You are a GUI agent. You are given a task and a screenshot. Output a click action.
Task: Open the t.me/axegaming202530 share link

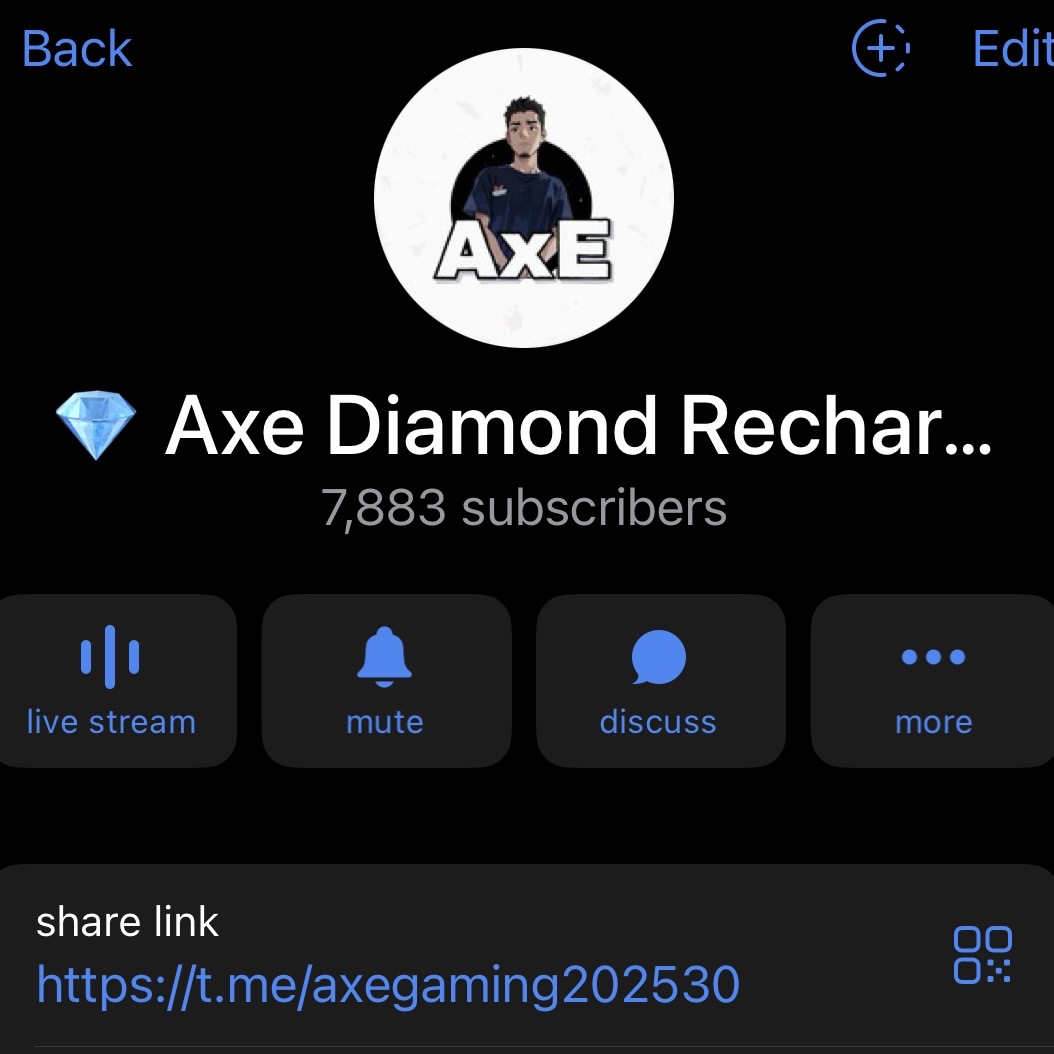tap(388, 984)
